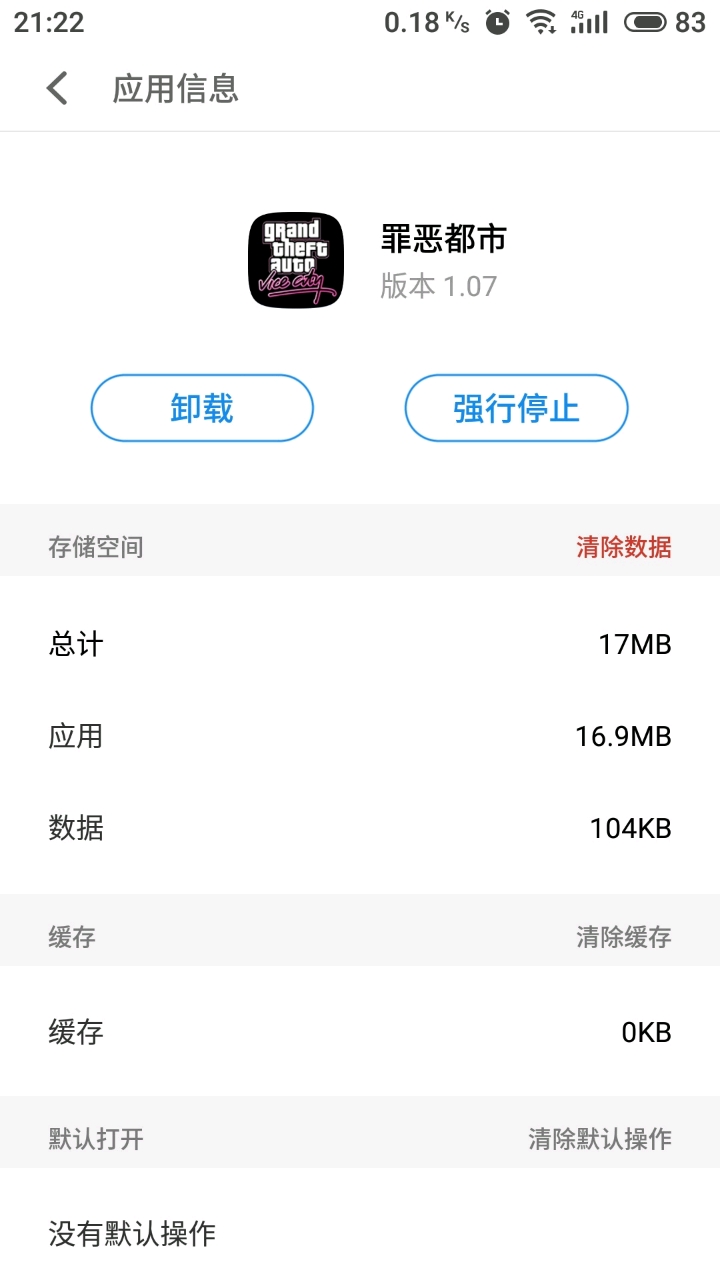This screenshot has width=720, height=1280.
Task: Force stop the app with 强行停止
Action: tap(516, 408)
